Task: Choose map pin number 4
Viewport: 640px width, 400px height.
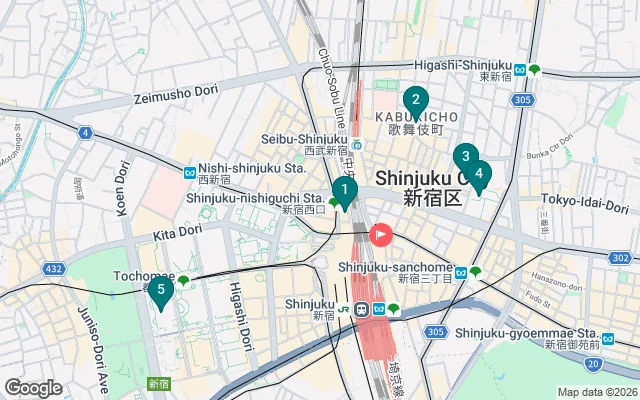Action: (x=479, y=174)
